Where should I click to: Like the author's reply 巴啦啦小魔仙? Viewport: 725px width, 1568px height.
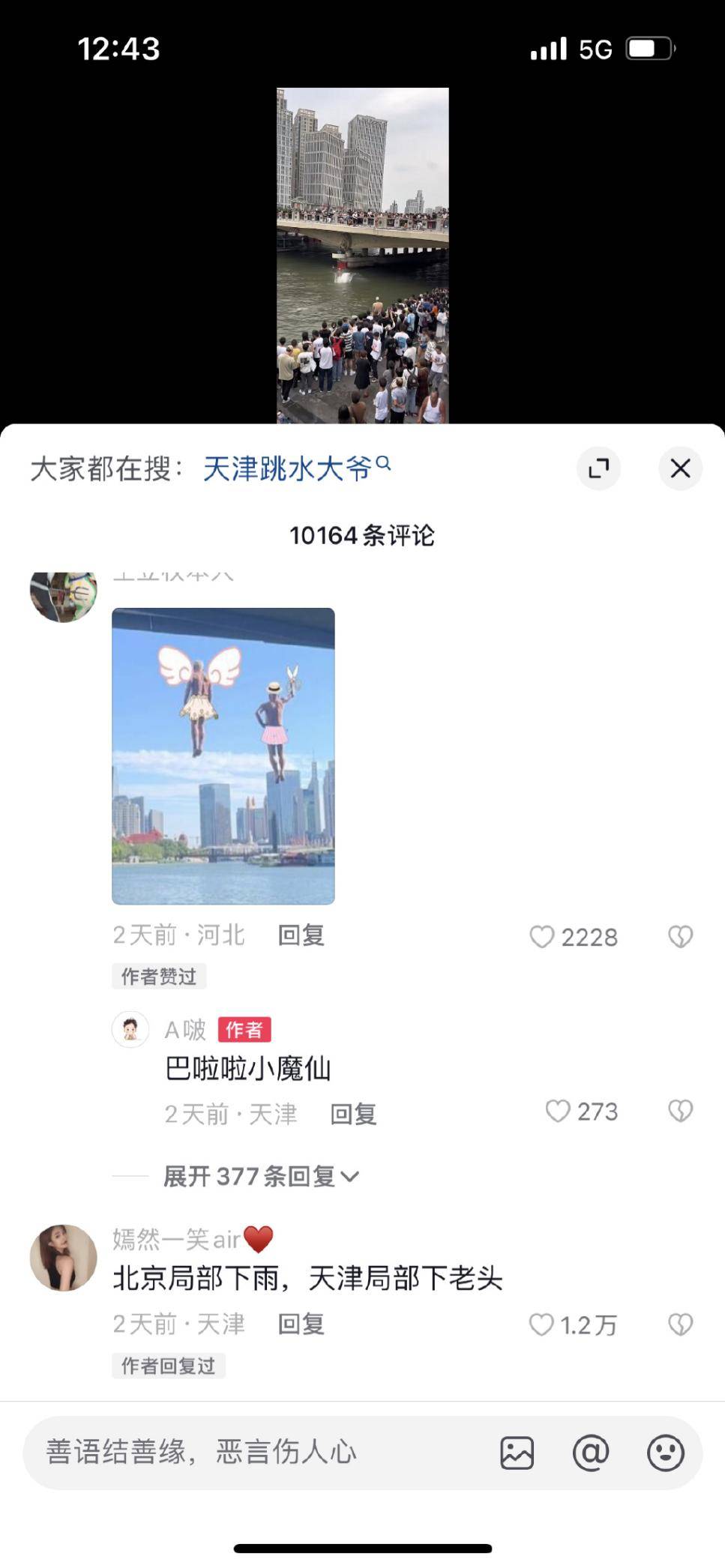coord(558,1112)
